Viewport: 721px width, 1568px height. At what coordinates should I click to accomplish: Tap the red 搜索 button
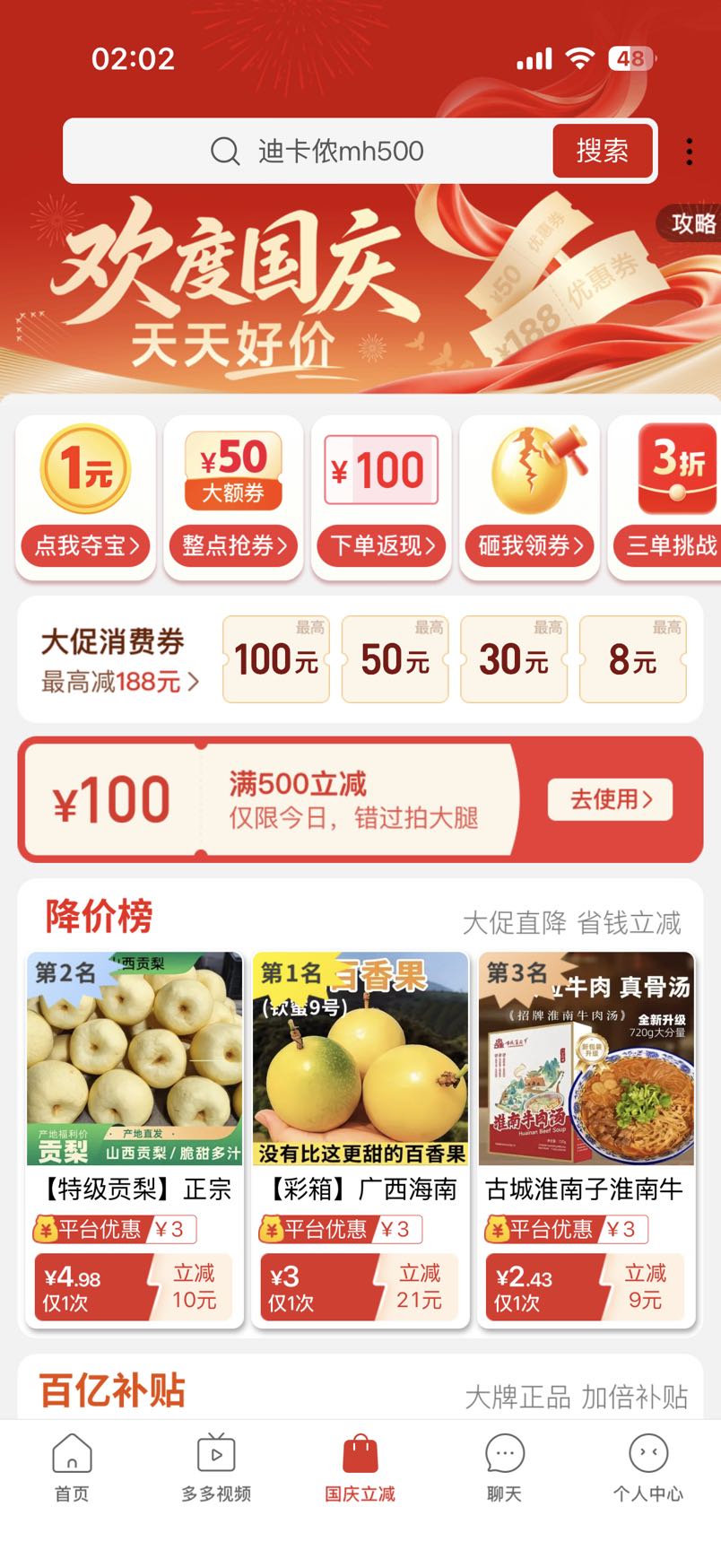point(602,151)
